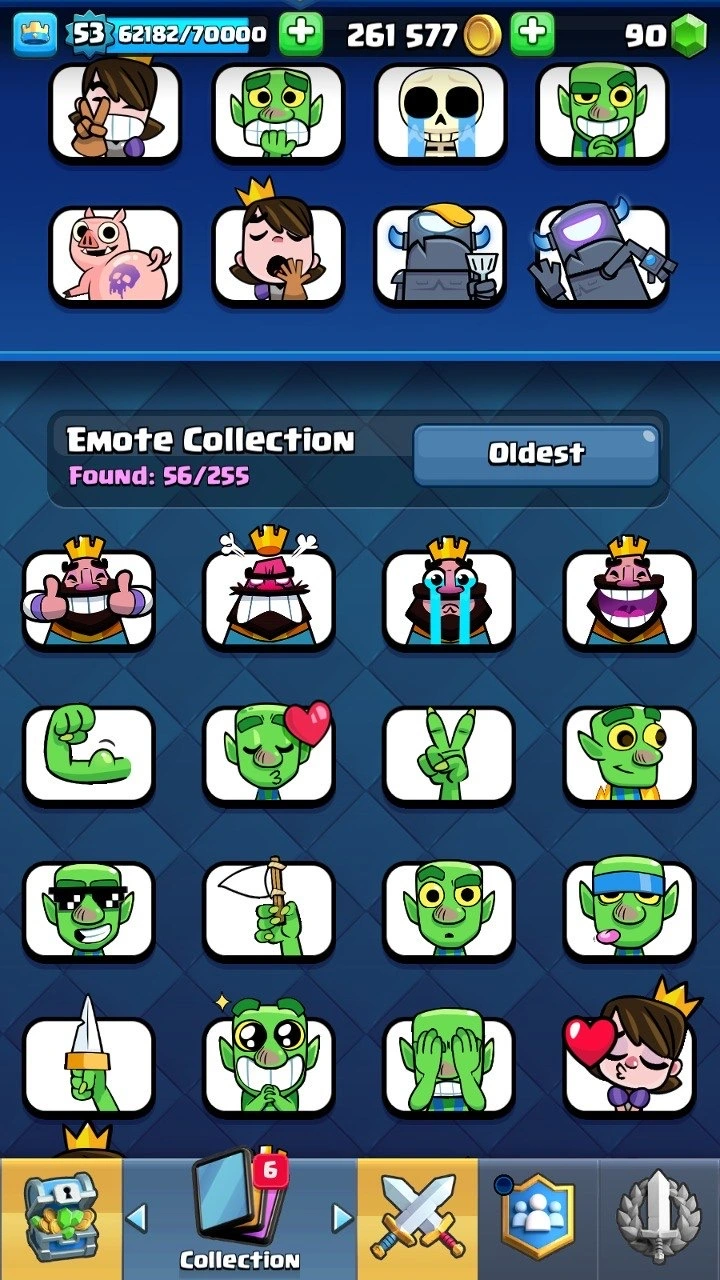Screen dimensions: 720x1280
Task: Go to the Events sword laurel tab
Action: point(660,1220)
